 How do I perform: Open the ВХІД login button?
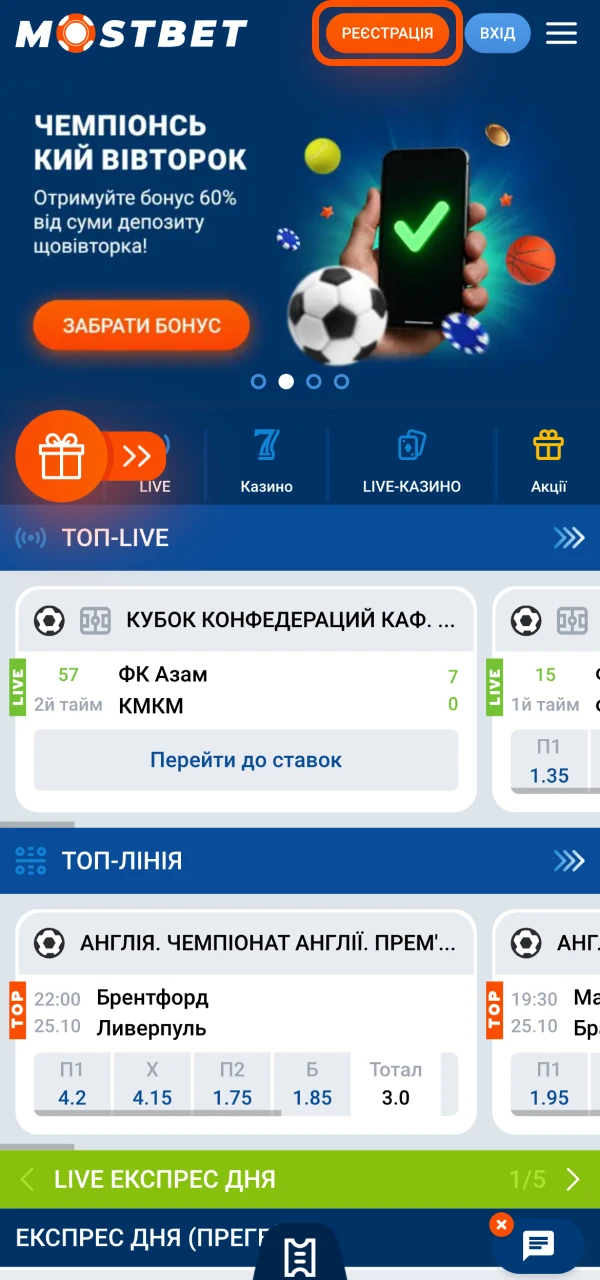click(x=497, y=33)
